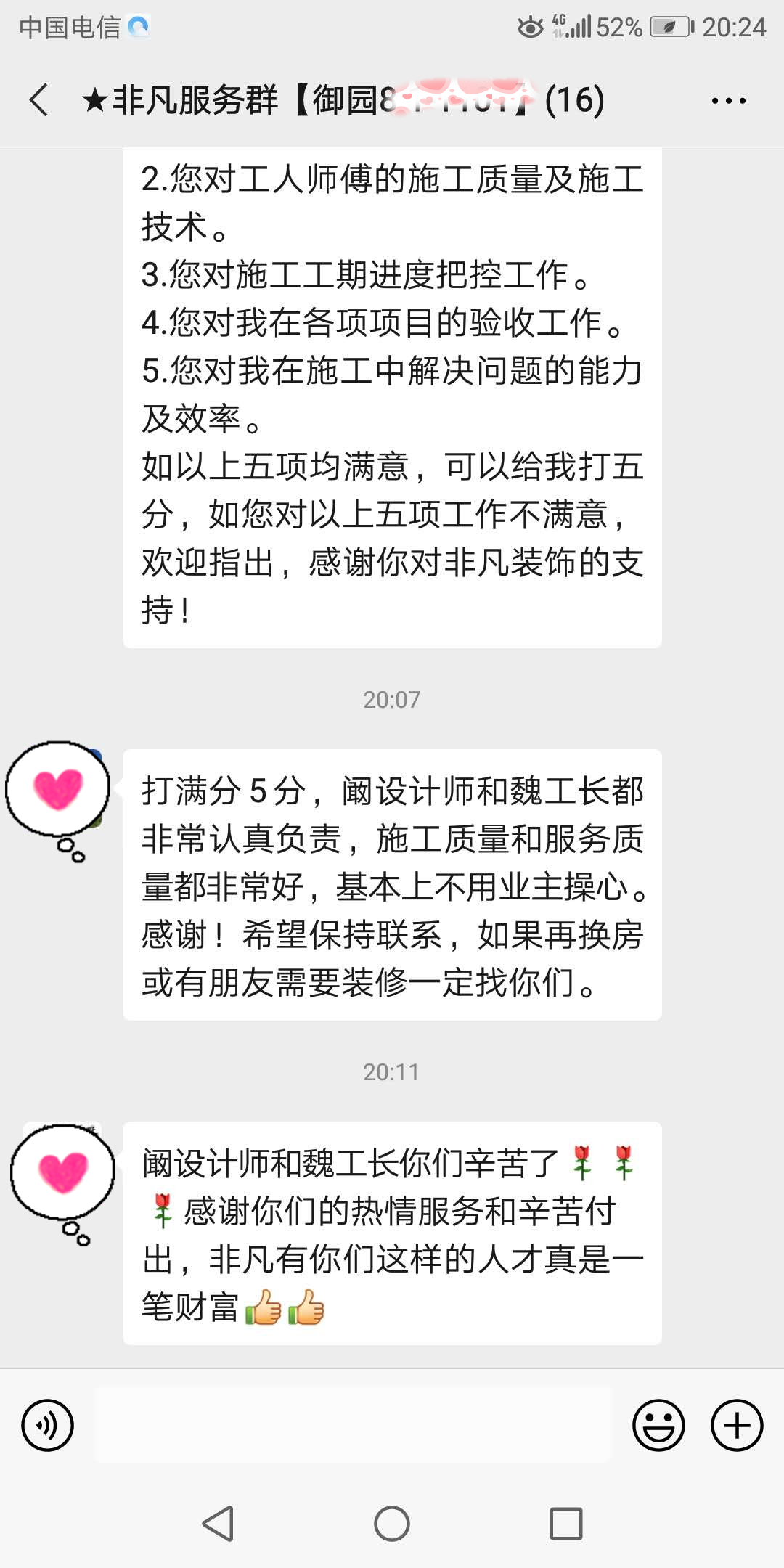This screenshot has height=1568, width=784.
Task: Switch to voice message input
Action: 48,1425
